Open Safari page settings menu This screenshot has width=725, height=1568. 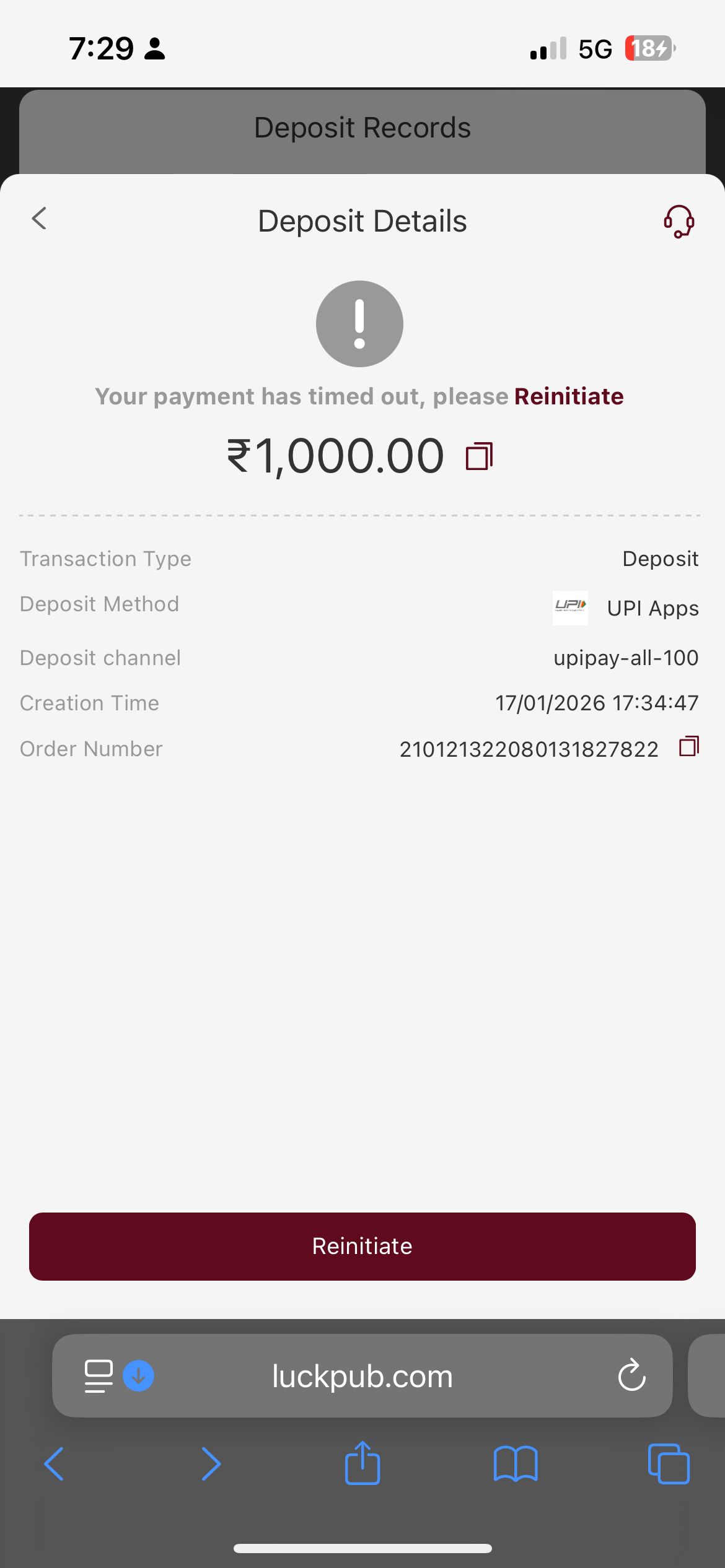(99, 1376)
